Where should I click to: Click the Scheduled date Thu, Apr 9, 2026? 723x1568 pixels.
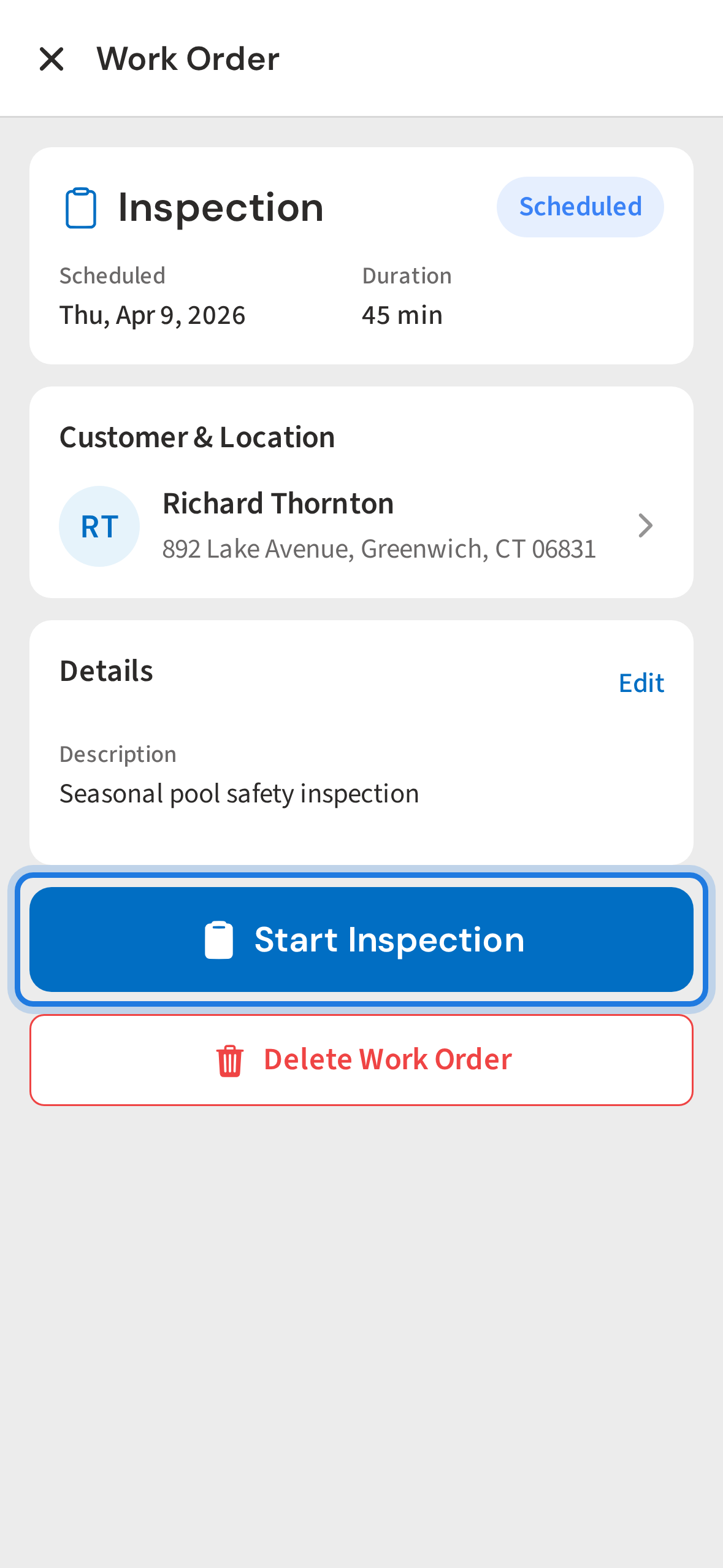pyautogui.click(x=152, y=314)
